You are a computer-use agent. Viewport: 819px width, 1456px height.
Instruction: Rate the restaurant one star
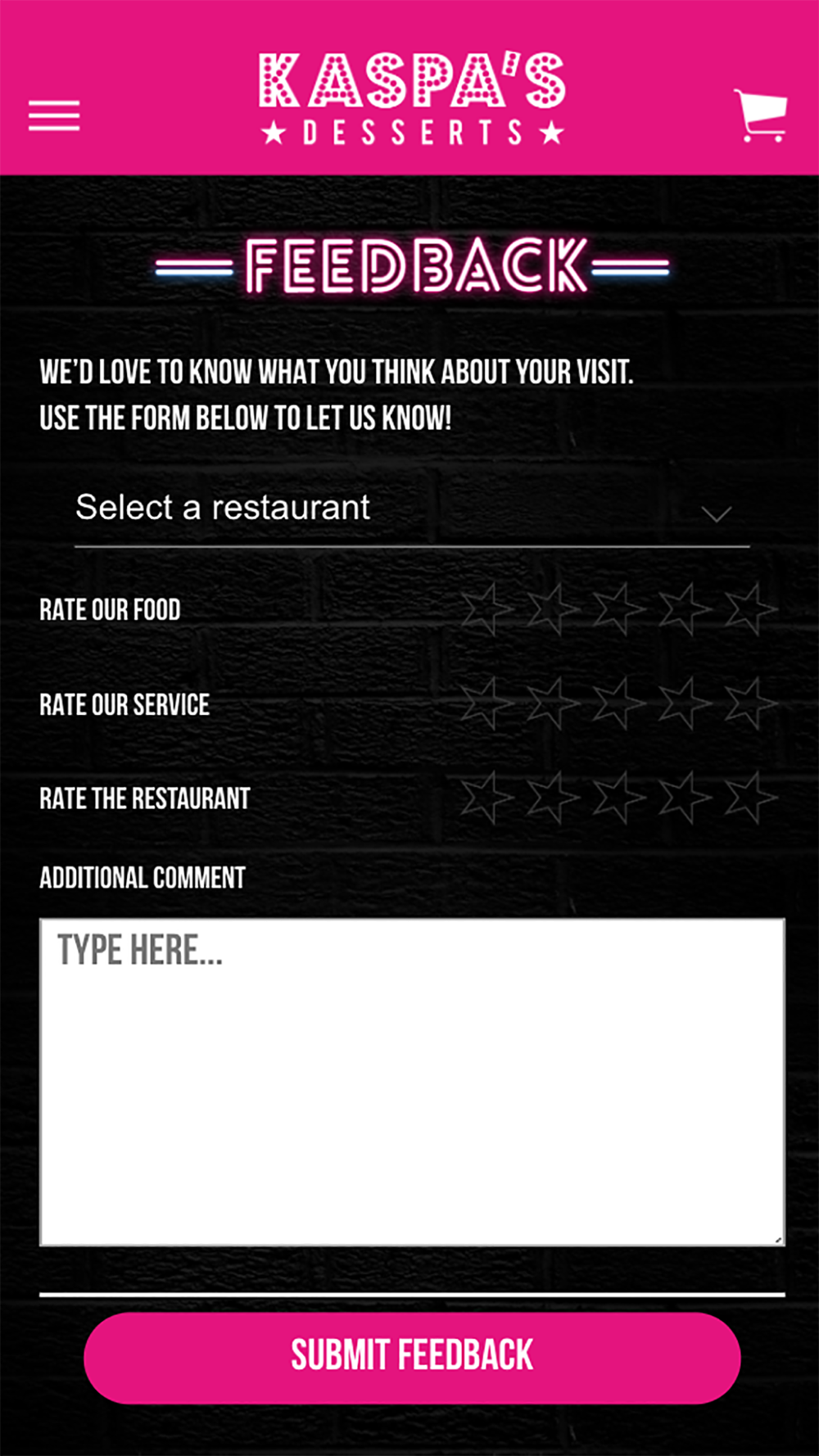[x=487, y=798]
